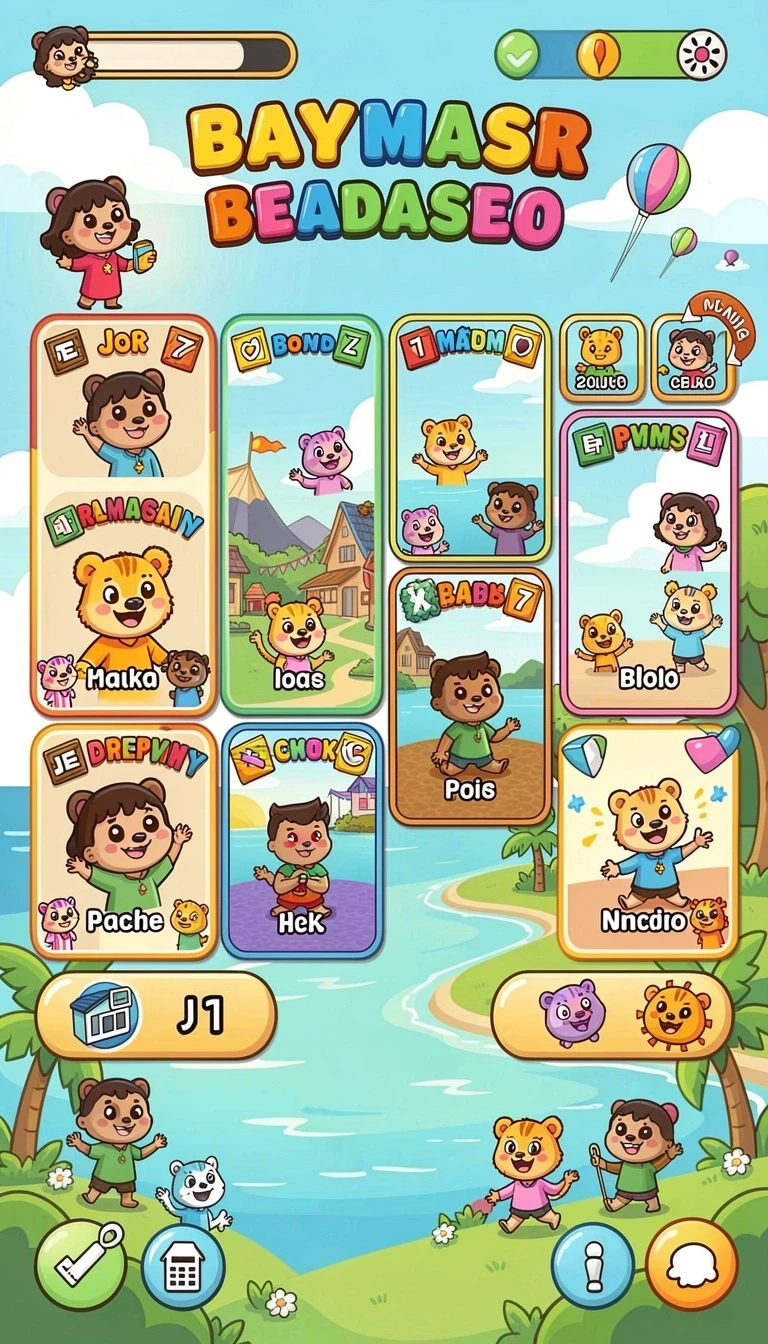Tap the green checkmark wrench button

(81, 1264)
